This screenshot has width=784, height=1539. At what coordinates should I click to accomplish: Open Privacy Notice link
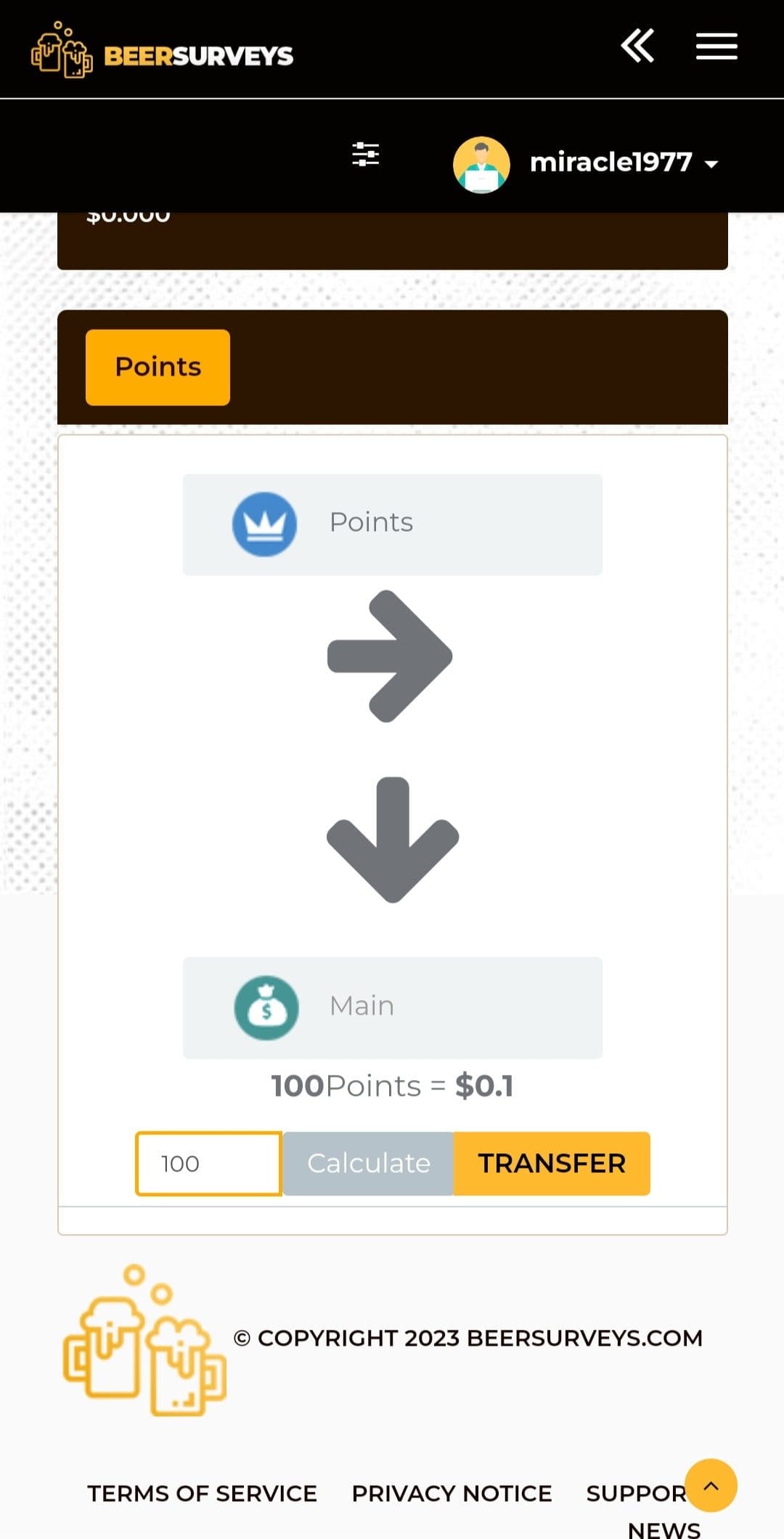[452, 1493]
